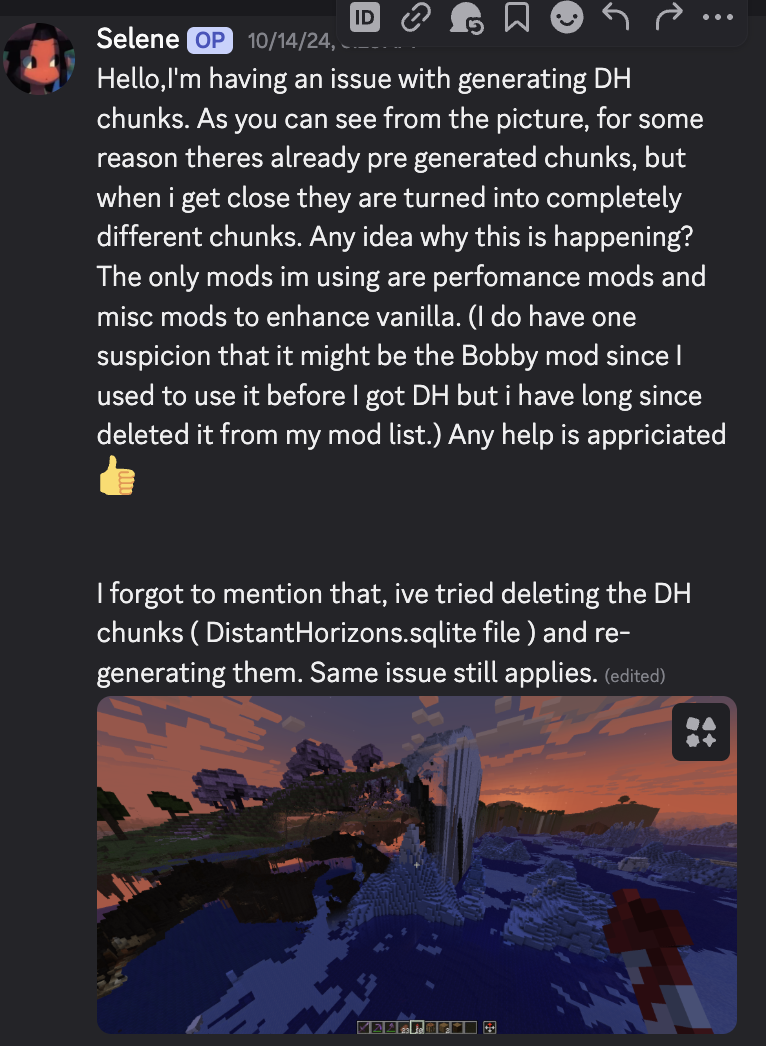The image size is (766, 1046).
Task: Open the image apps button on the screenshot
Action: coord(701,732)
